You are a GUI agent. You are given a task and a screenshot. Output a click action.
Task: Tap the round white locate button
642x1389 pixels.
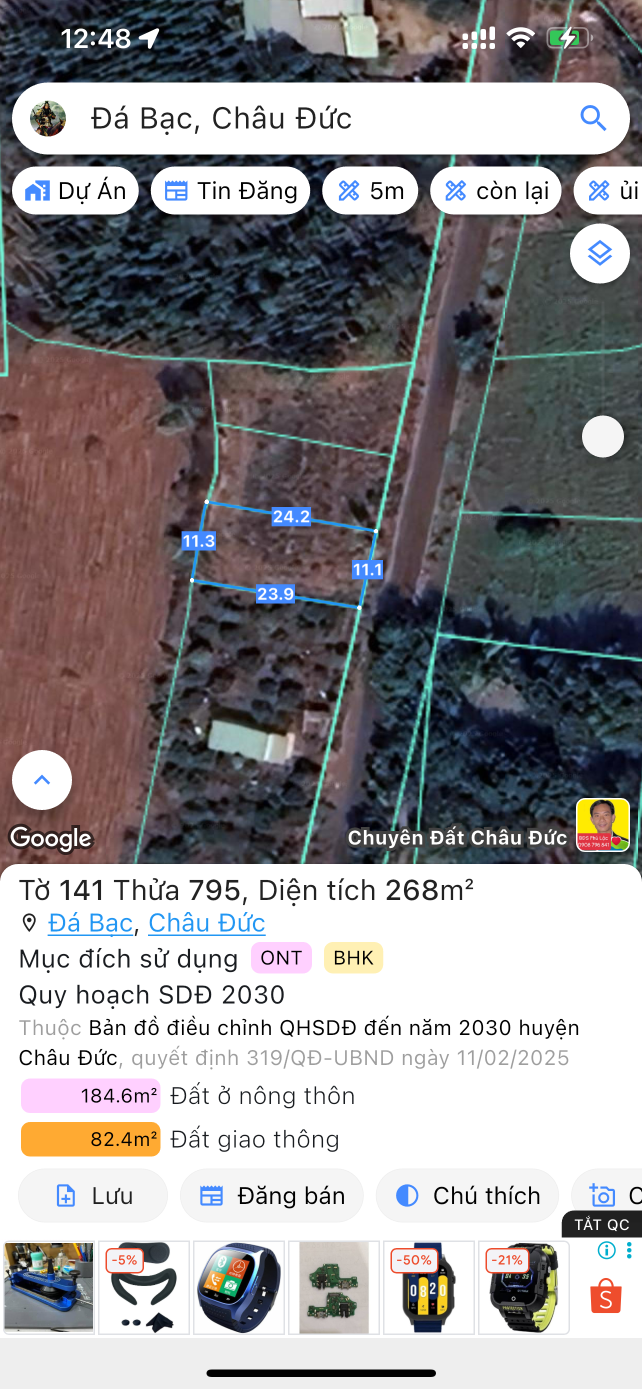[x=603, y=437]
